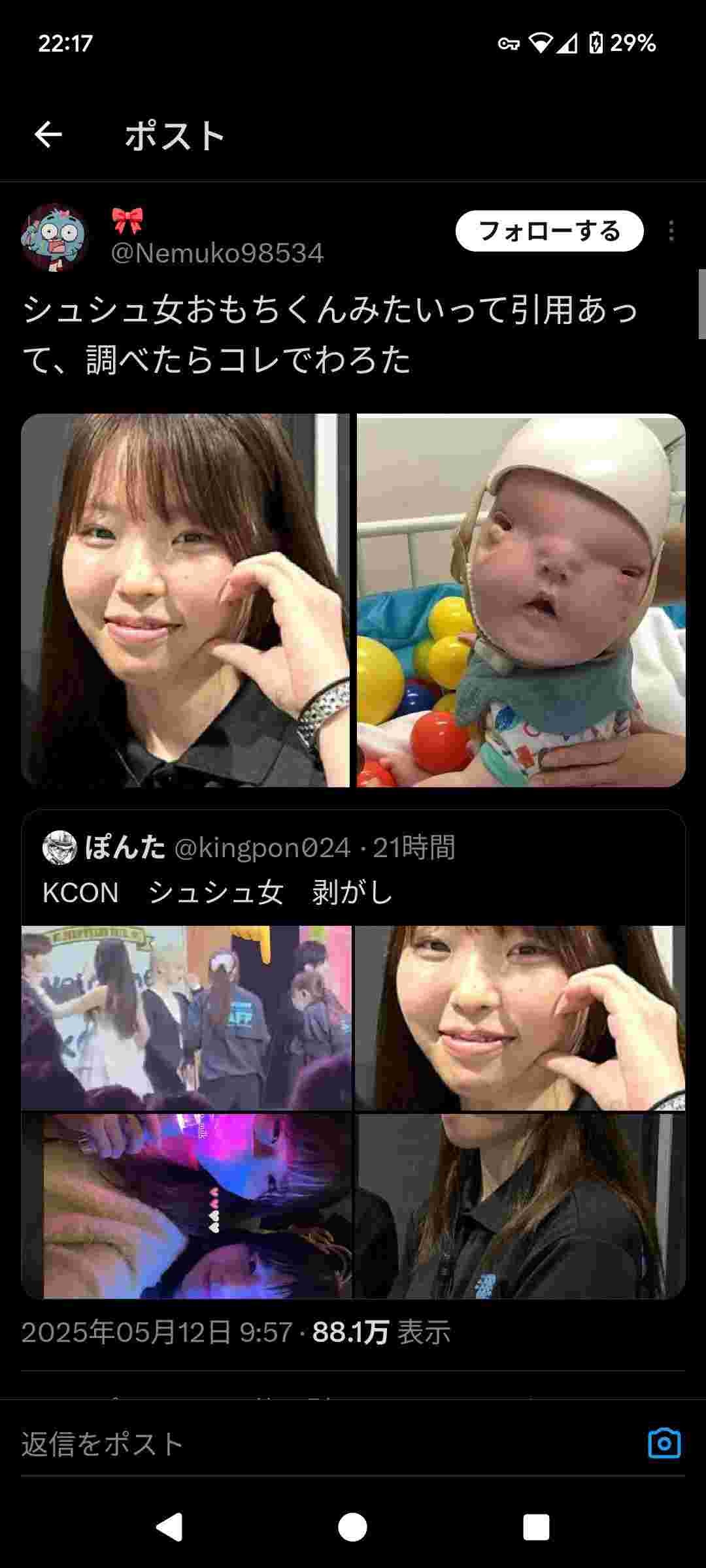Open the camera icon in reply bar
Viewport: 706px width, 1568px height.
point(664,1443)
